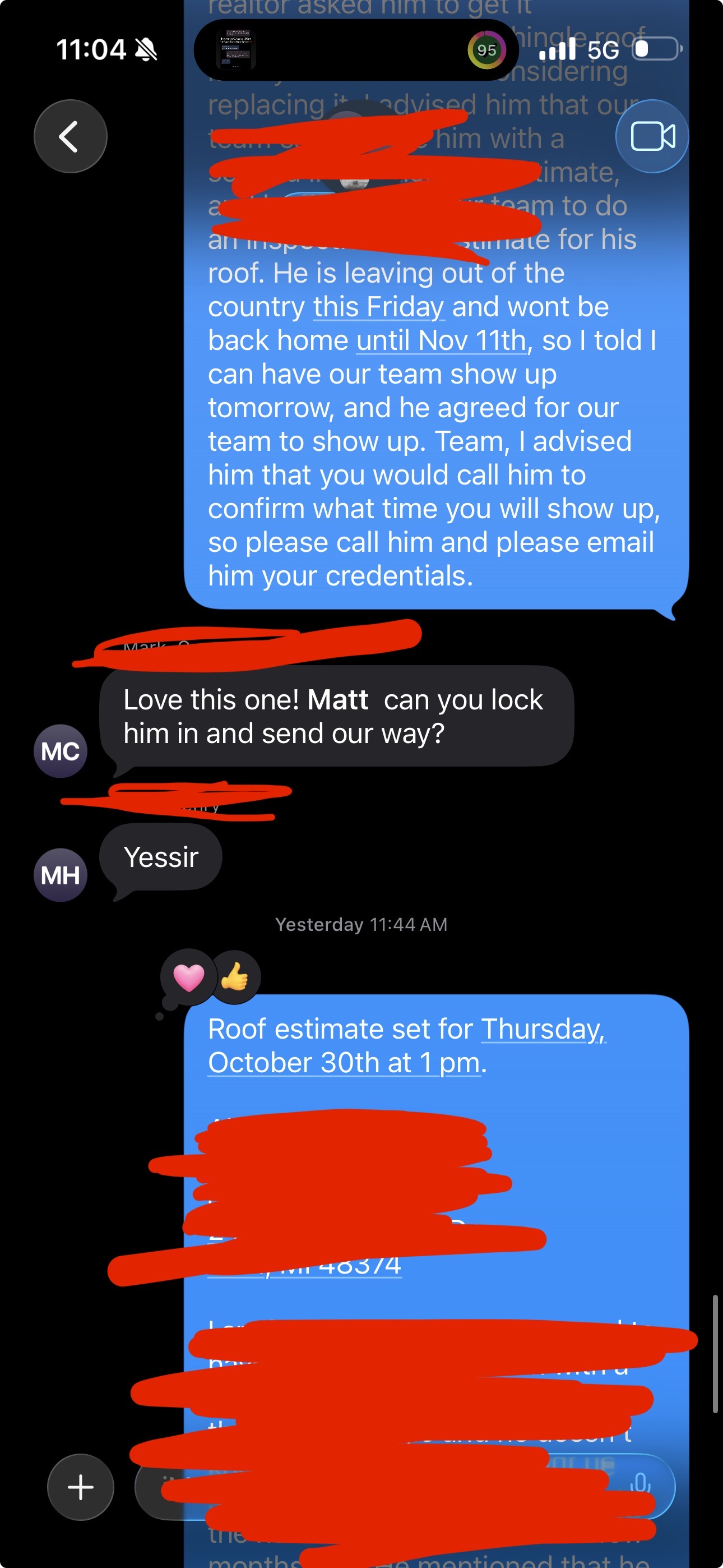This screenshot has height=1568, width=723.
Task: Open the "Thursday, October 30th at 1 pm" link
Action: pos(405,1046)
